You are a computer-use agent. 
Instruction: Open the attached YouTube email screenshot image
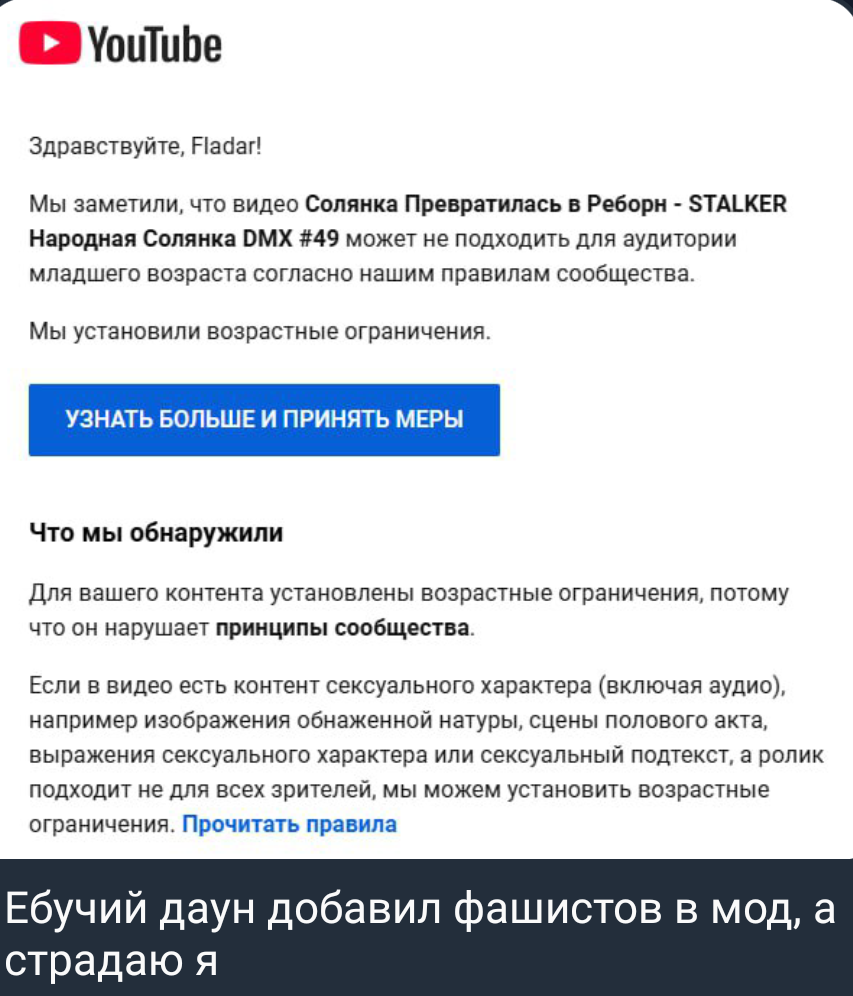tap(426, 430)
